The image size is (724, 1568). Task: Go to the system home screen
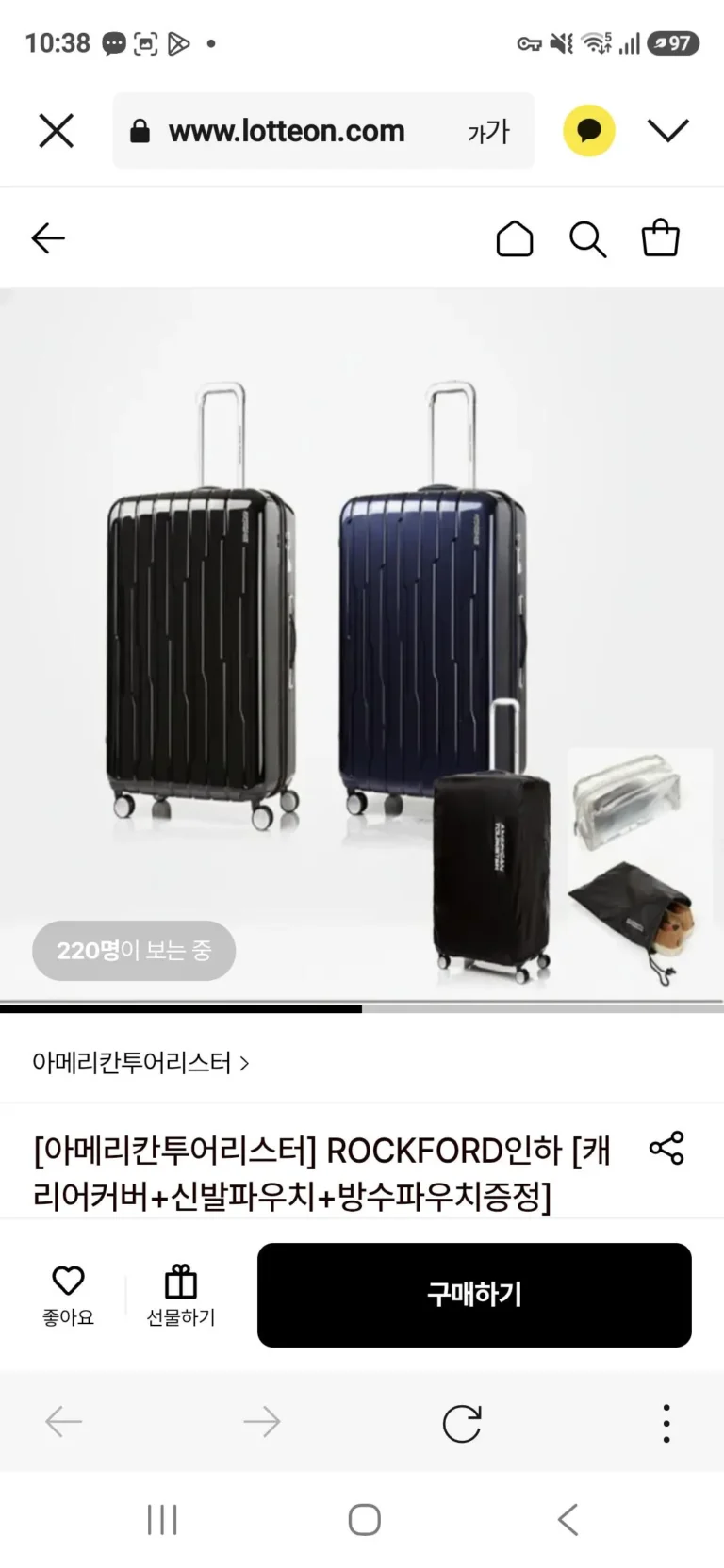[x=364, y=1519]
